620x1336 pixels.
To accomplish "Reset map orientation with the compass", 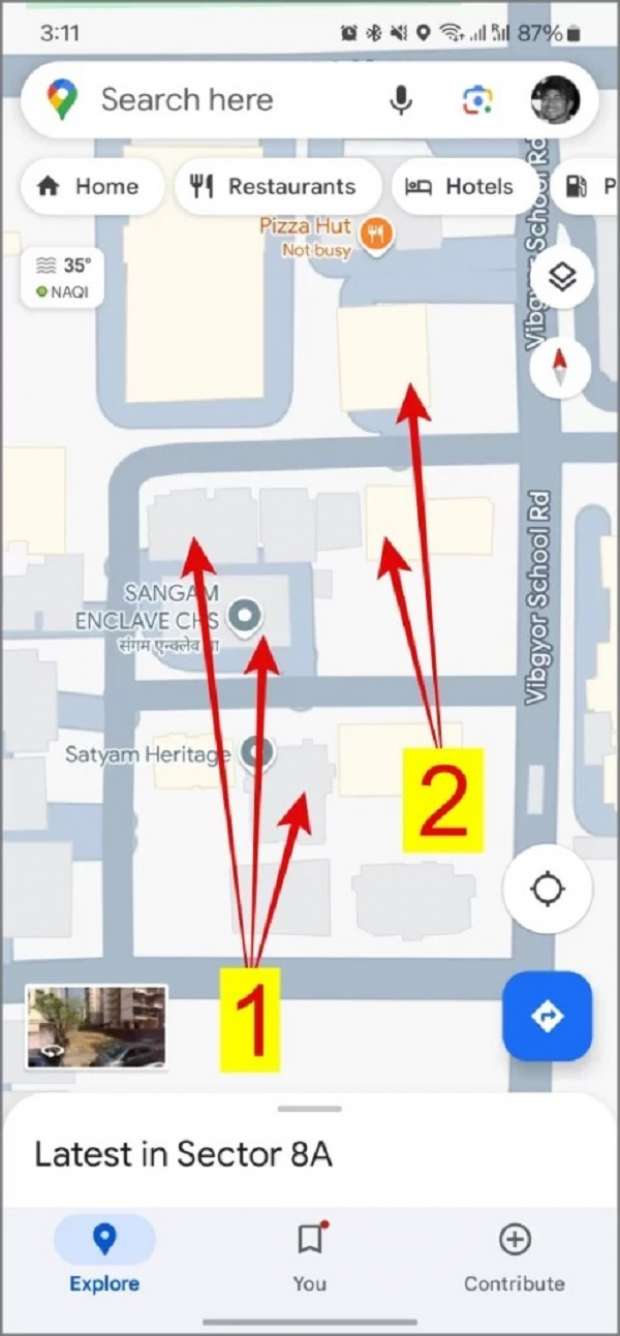I will click(561, 366).
